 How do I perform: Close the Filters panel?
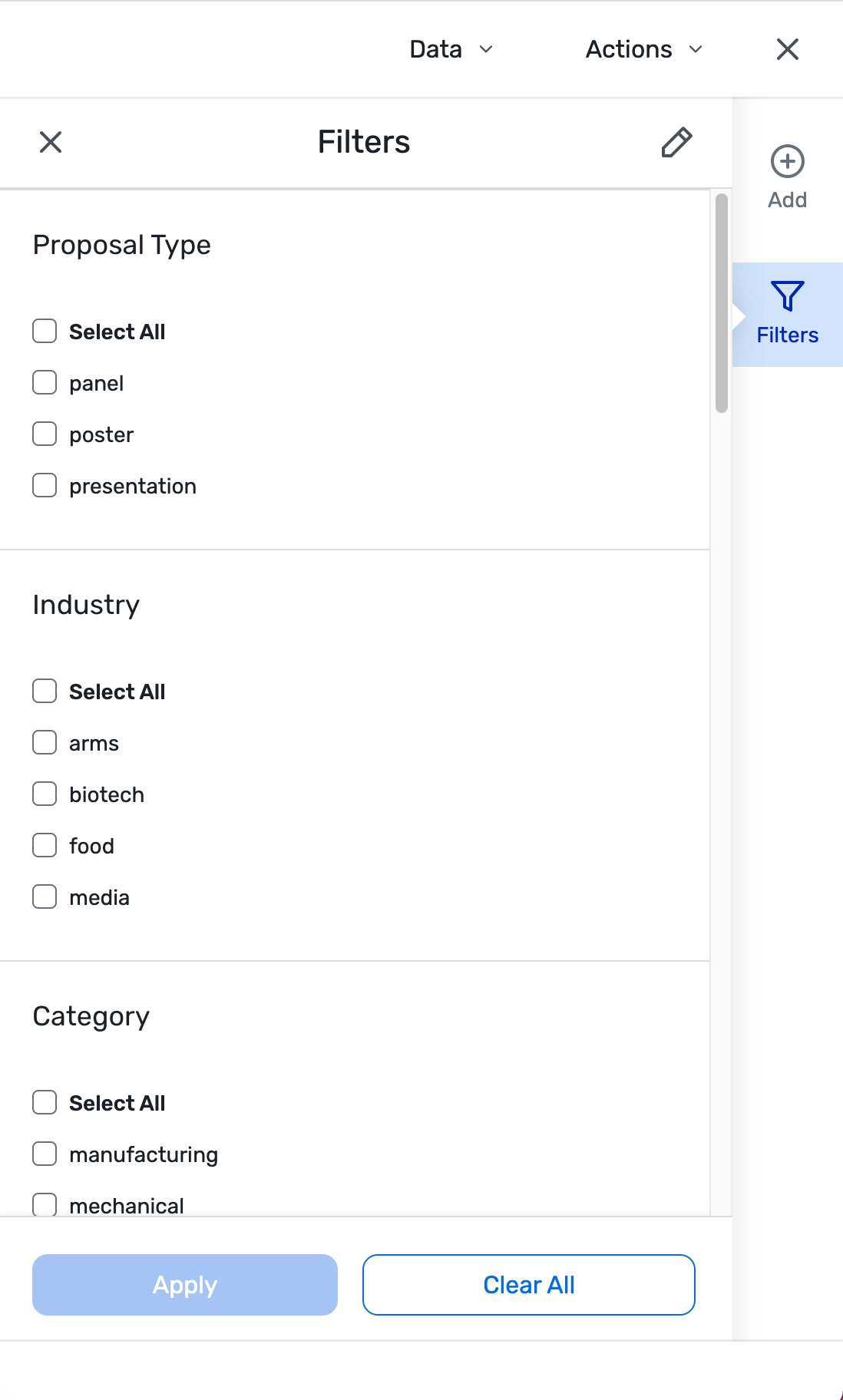coord(51,142)
